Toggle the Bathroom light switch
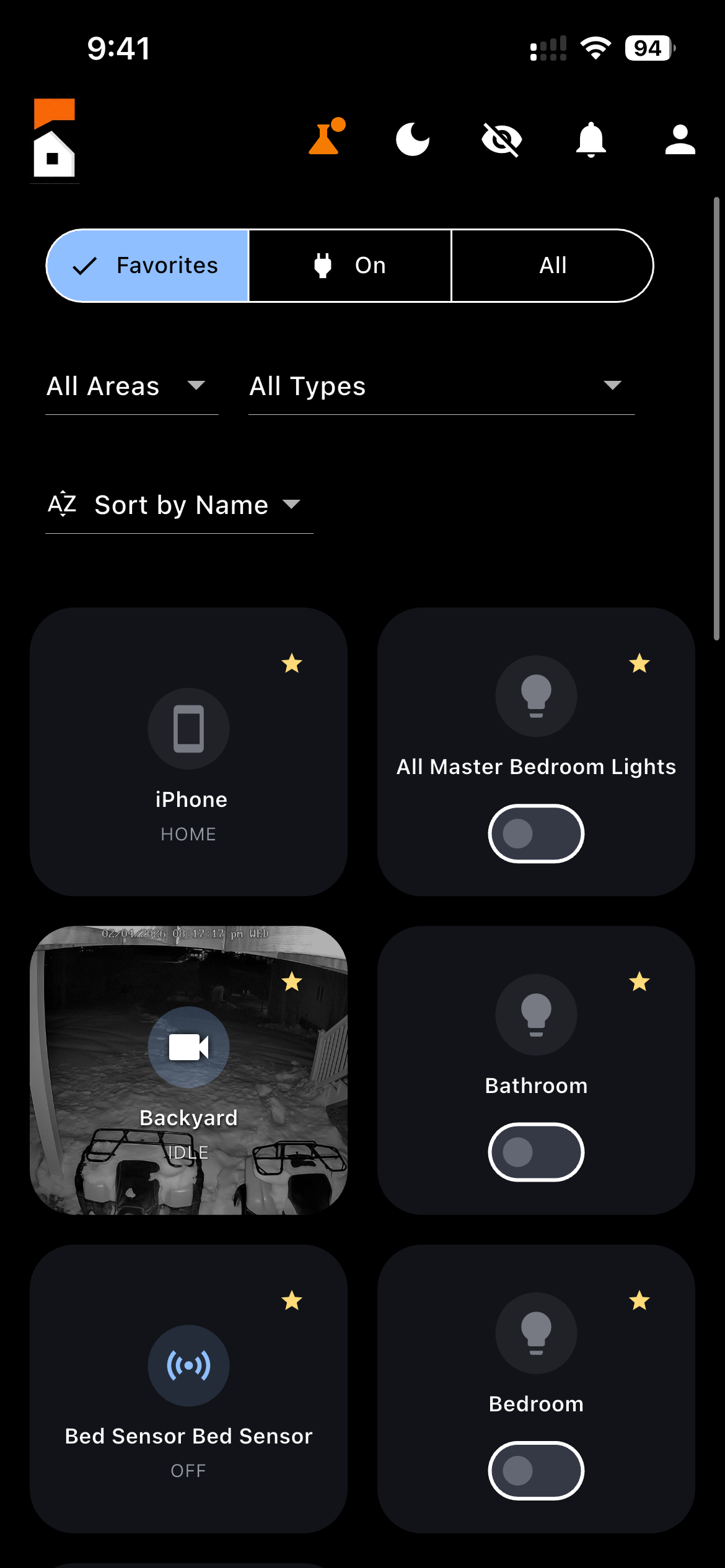725x1568 pixels. pyautogui.click(x=536, y=1152)
